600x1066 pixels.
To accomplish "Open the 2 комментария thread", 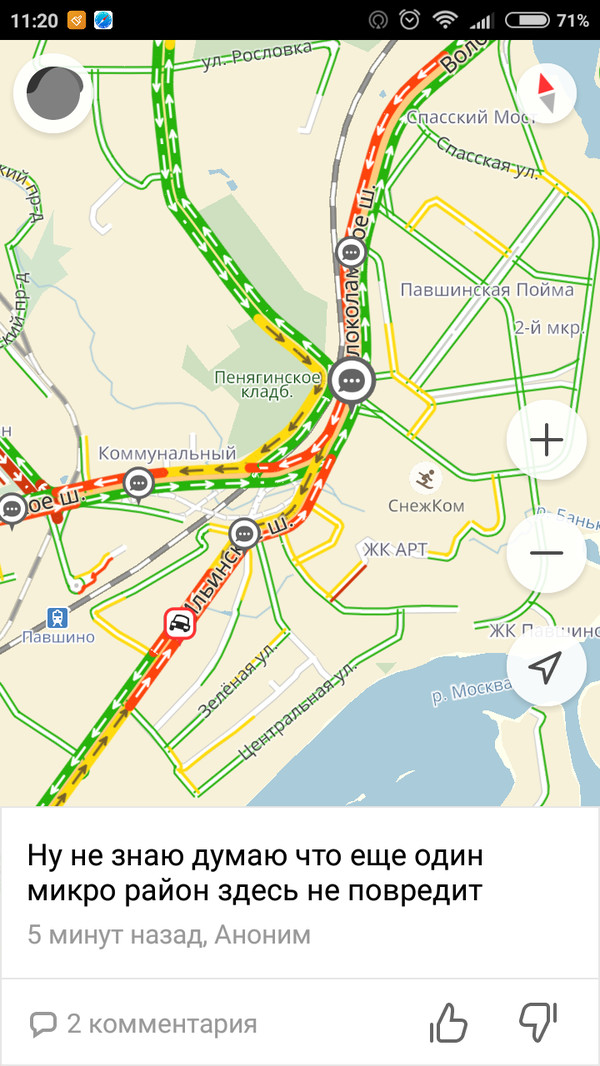I will pos(144,1023).
